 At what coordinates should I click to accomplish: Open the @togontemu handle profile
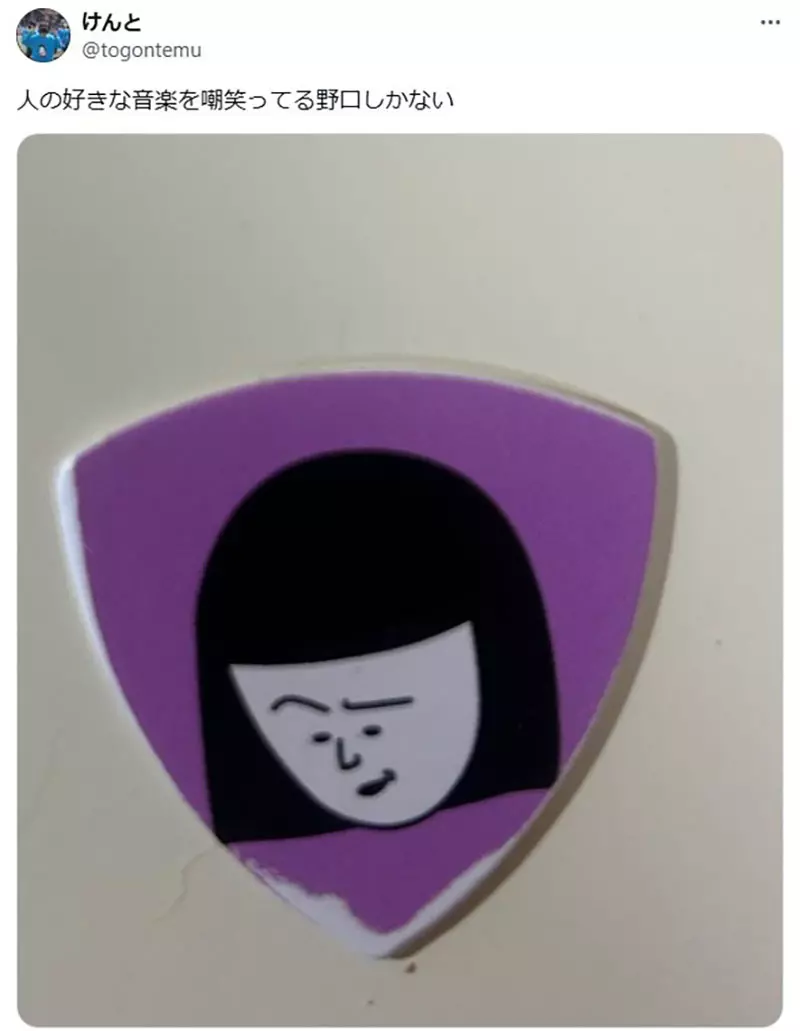point(141,50)
